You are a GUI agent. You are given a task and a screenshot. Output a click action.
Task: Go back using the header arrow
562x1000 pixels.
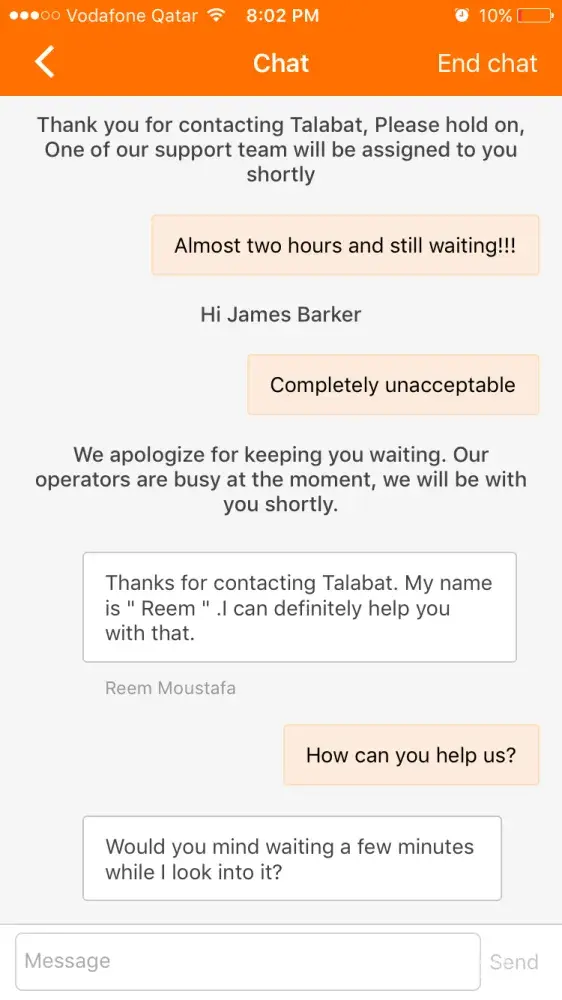[45, 62]
